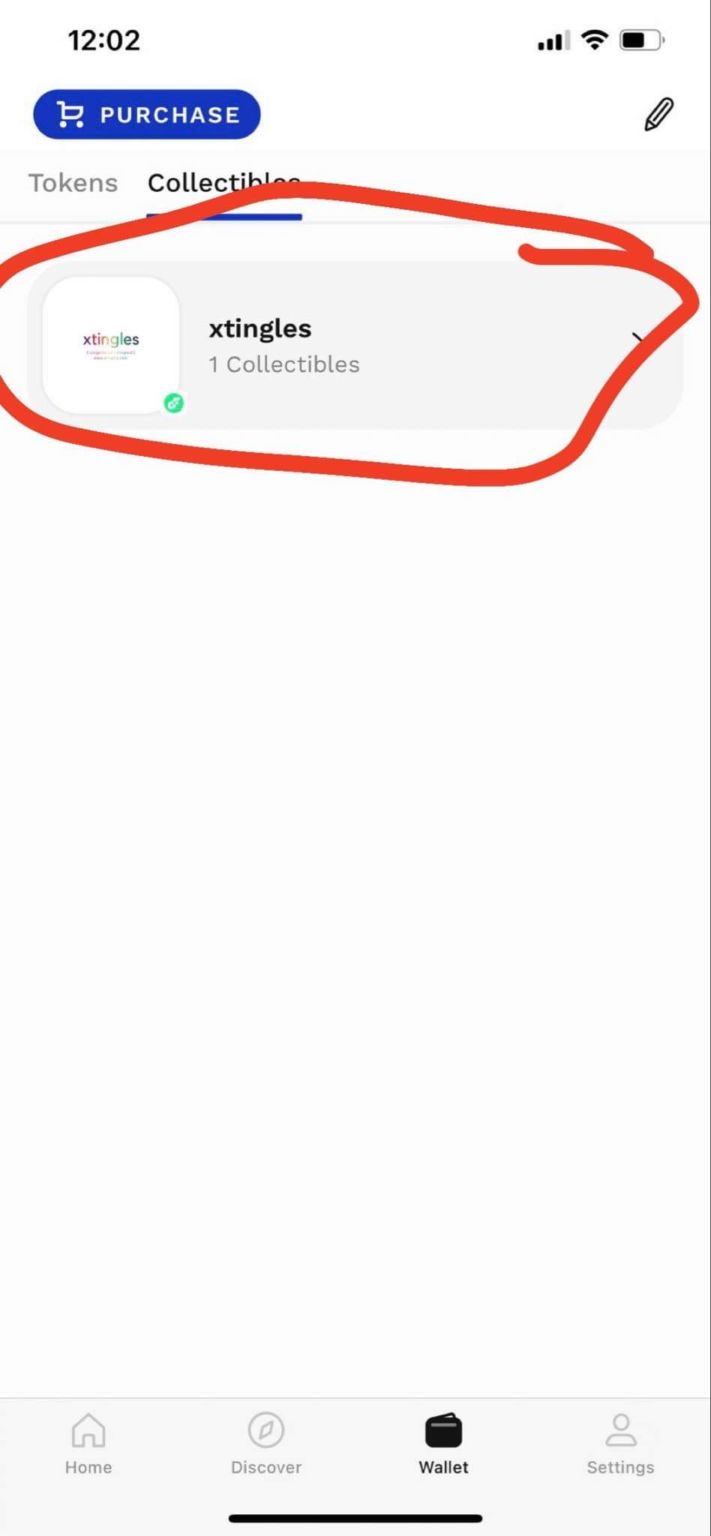The height and width of the screenshot is (1536, 711).
Task: Select the Collectibles tab
Action: point(223,183)
